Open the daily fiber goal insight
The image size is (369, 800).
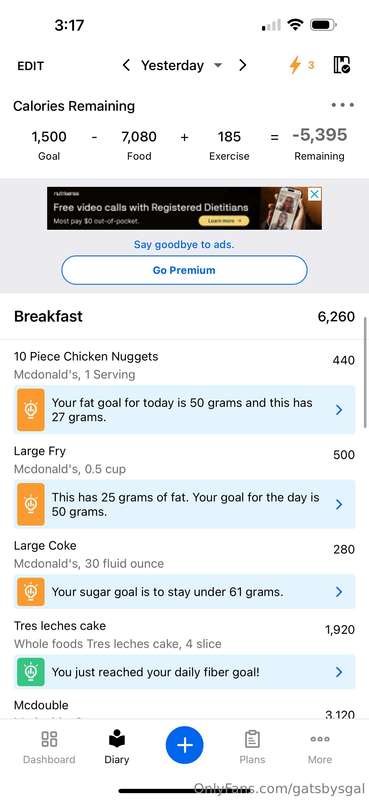(184, 672)
